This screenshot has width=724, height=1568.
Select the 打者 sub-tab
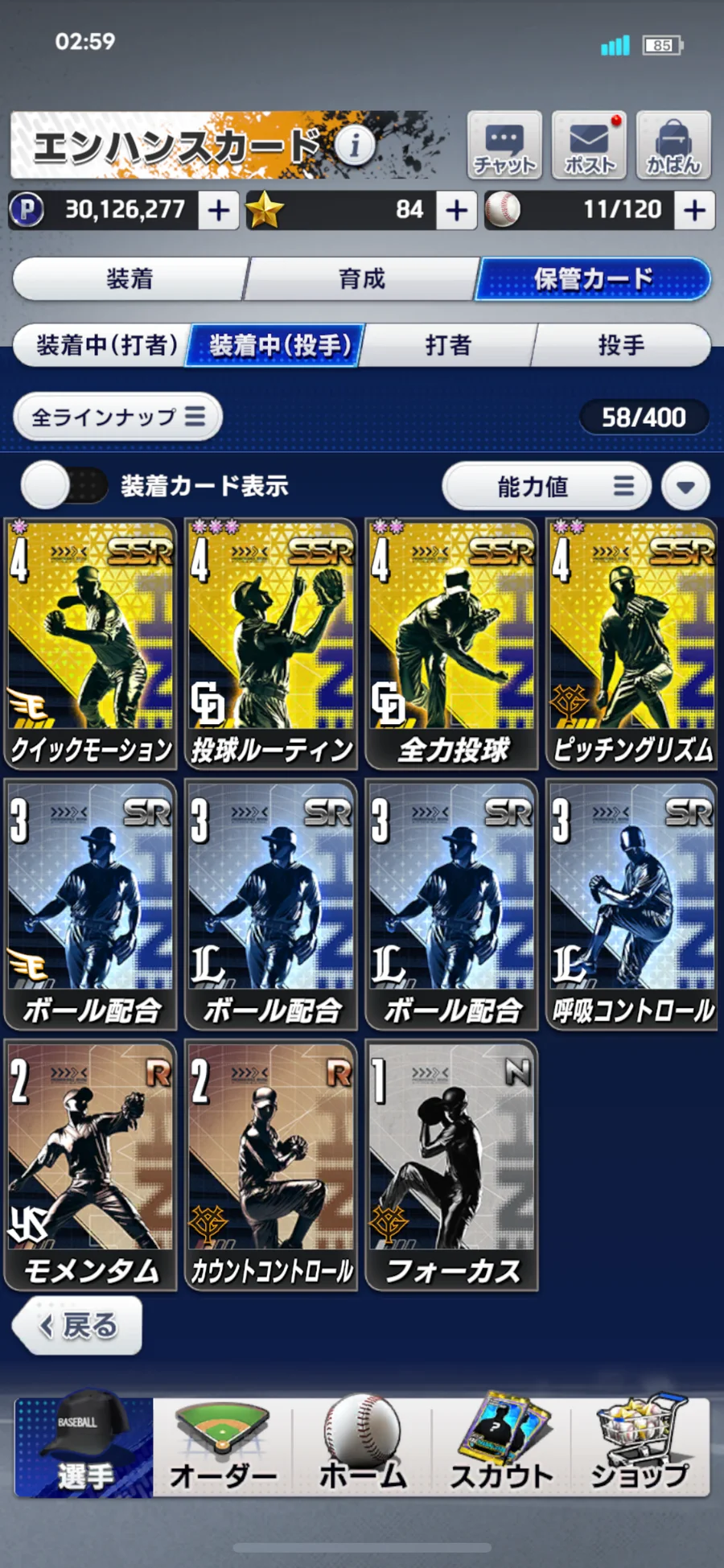click(448, 345)
